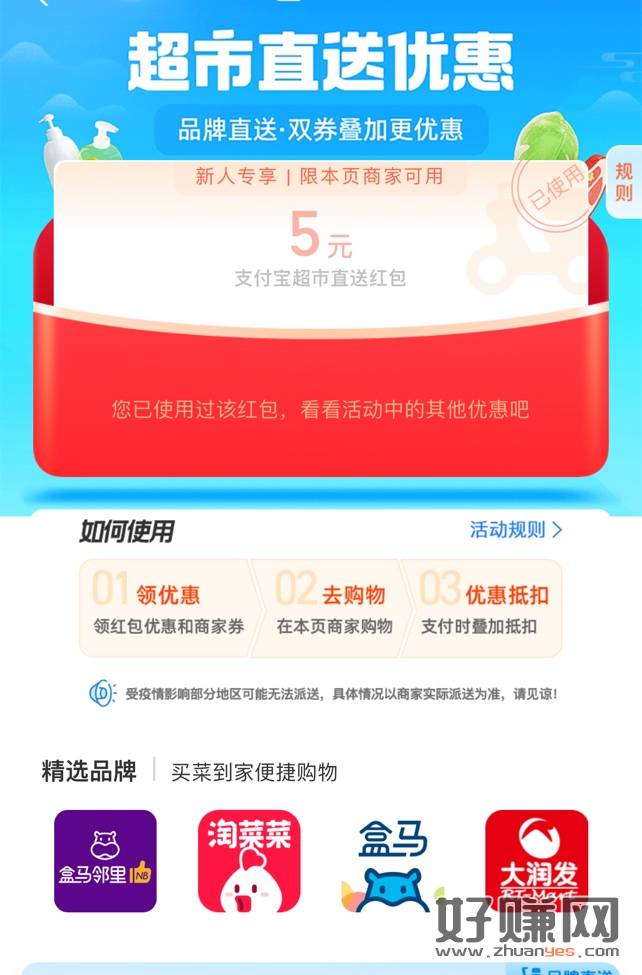Open the 大润发 brand
The width and height of the screenshot is (642, 975).
[536, 858]
